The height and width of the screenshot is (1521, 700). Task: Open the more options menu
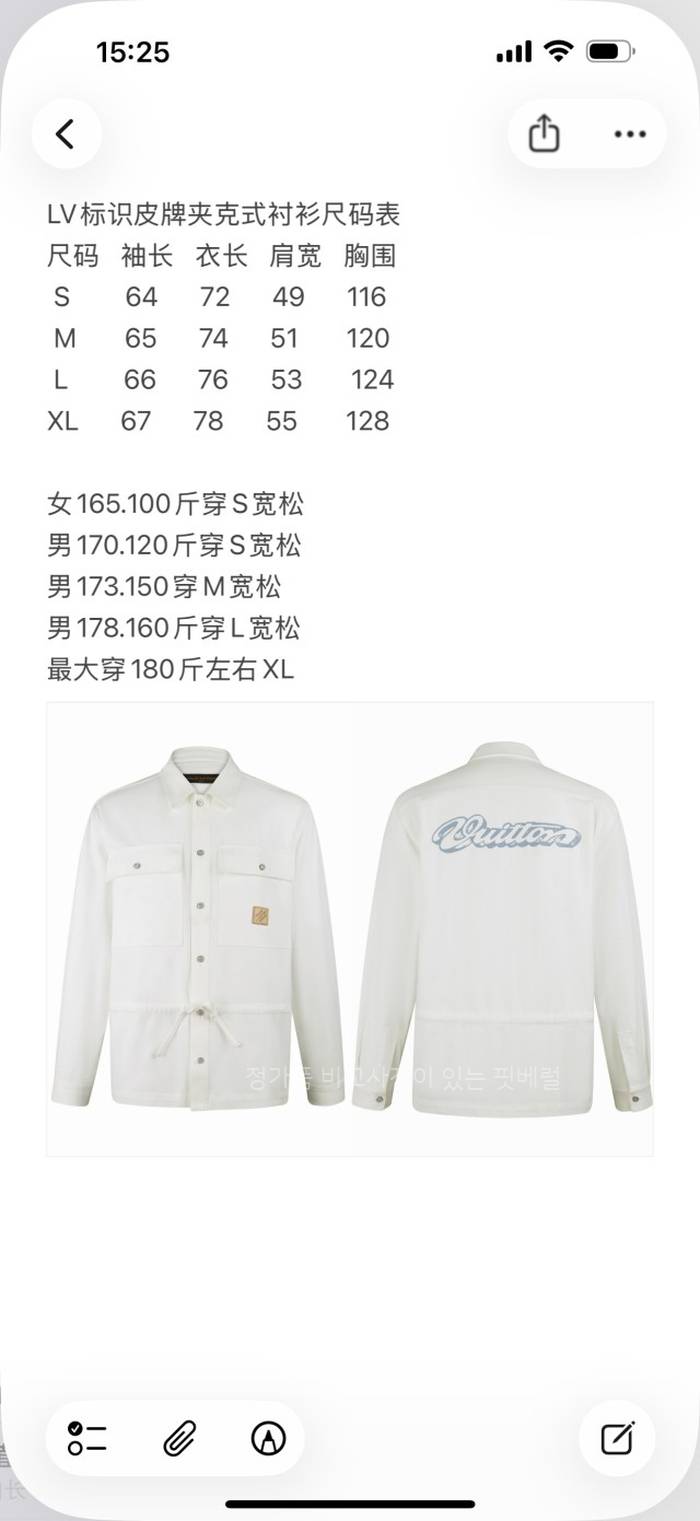[x=630, y=134]
